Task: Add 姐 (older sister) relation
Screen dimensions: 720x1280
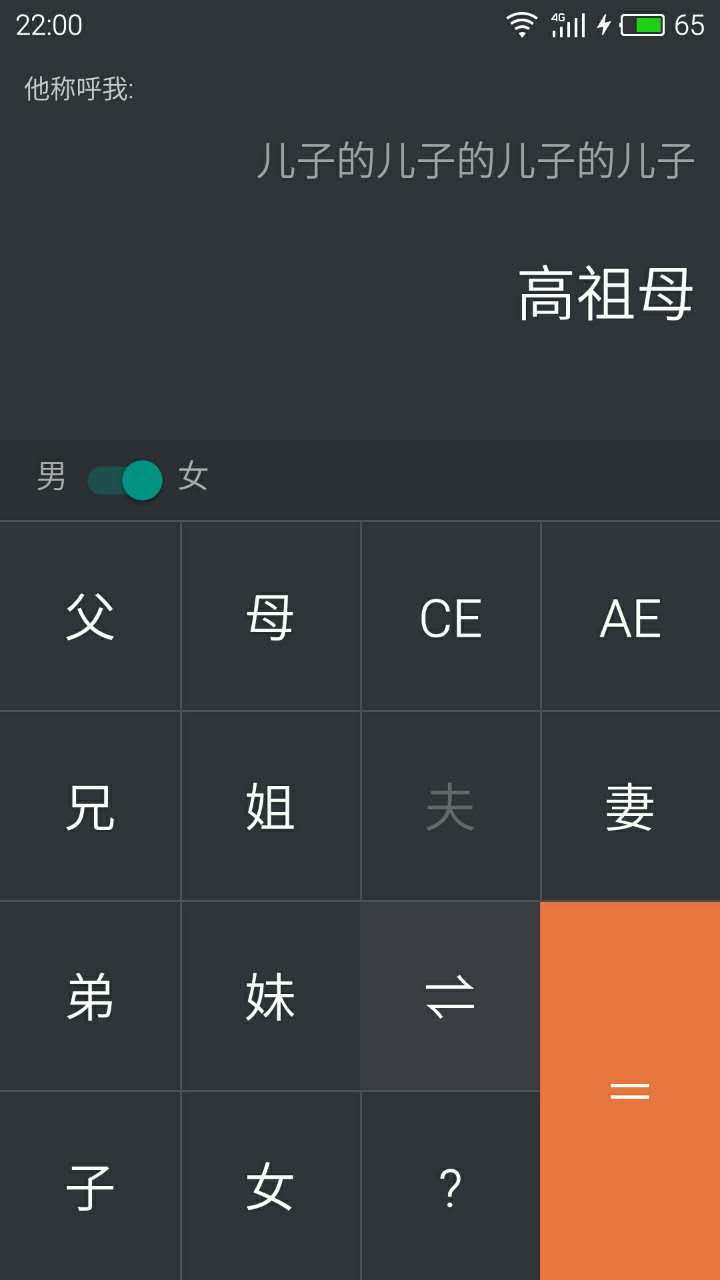Action: coord(270,806)
